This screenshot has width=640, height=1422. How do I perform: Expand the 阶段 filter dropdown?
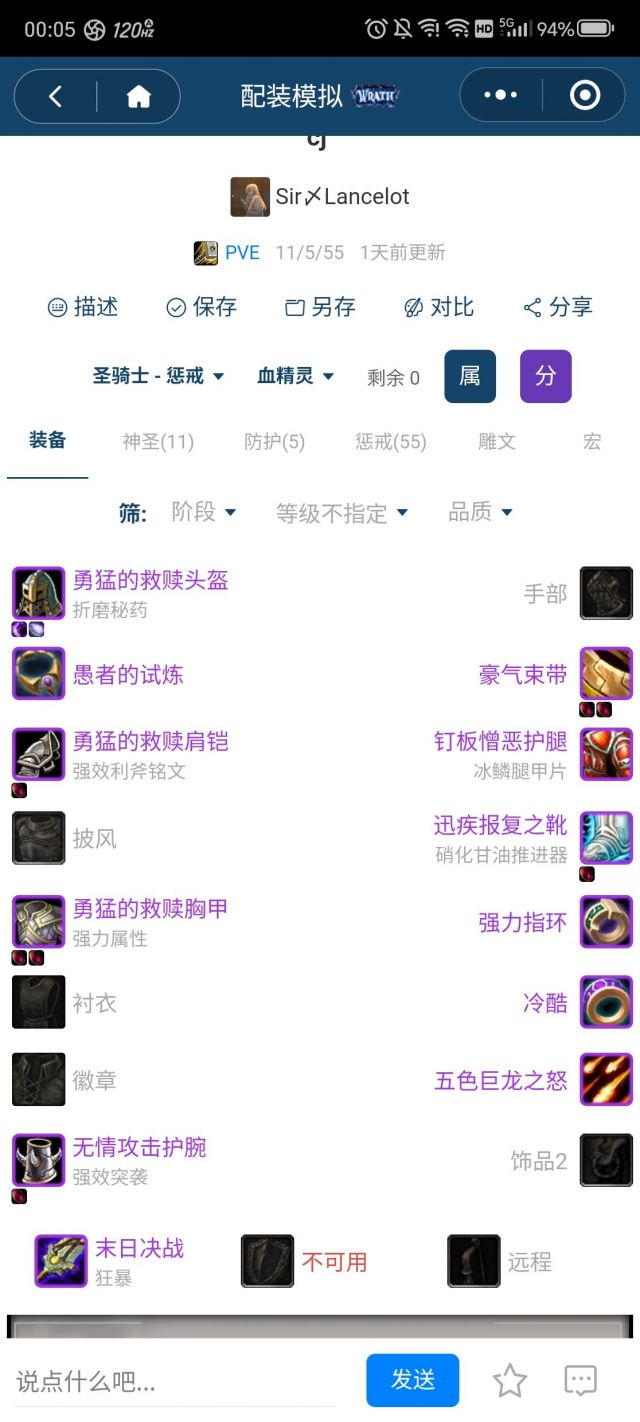pyautogui.click(x=204, y=512)
